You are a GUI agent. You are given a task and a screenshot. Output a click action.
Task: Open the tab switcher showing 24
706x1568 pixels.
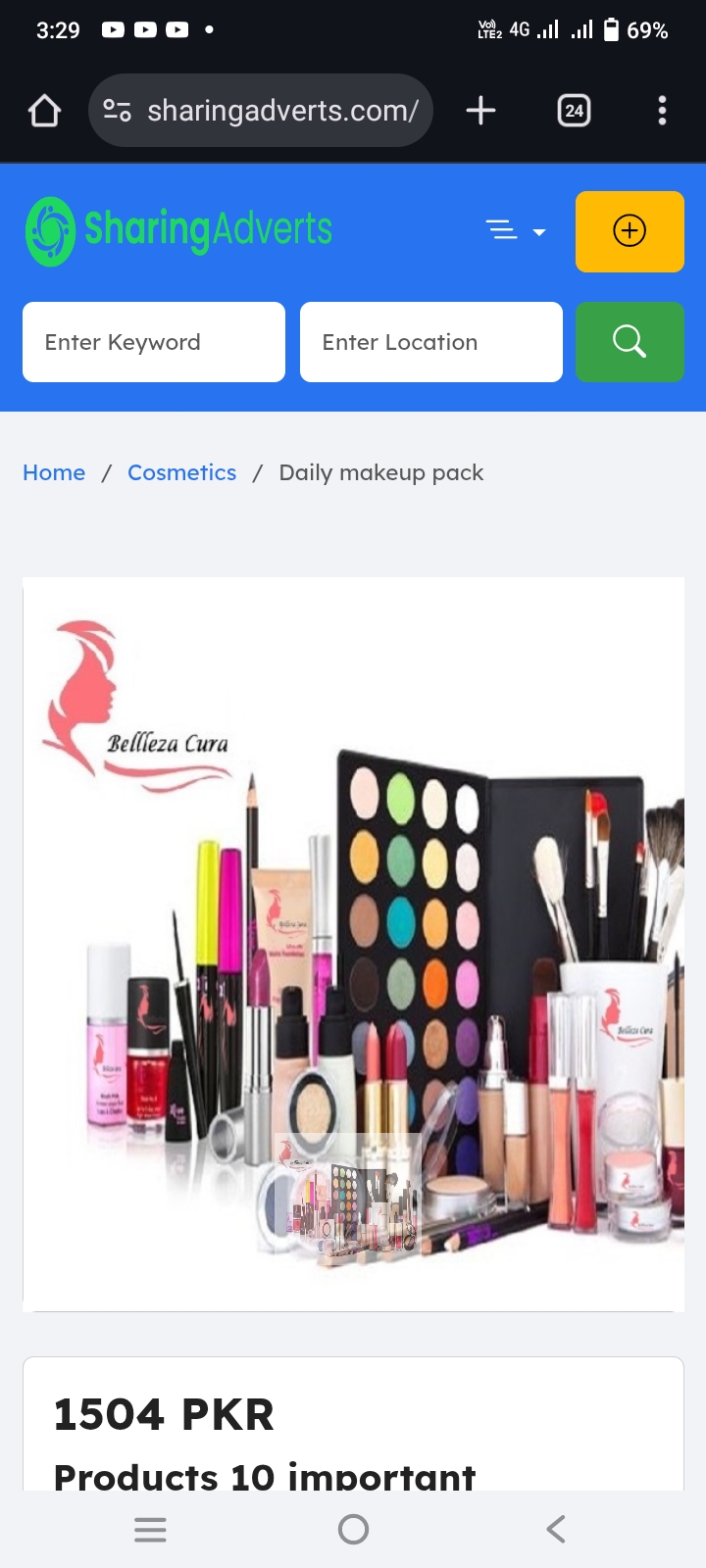click(574, 111)
